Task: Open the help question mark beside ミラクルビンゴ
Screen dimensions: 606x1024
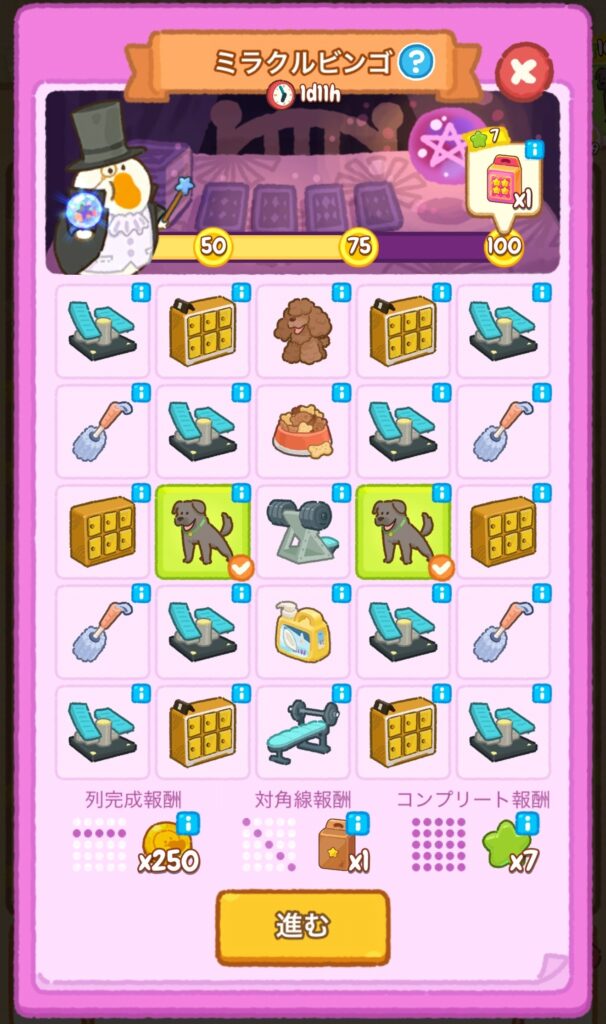Action: pyautogui.click(x=415, y=62)
